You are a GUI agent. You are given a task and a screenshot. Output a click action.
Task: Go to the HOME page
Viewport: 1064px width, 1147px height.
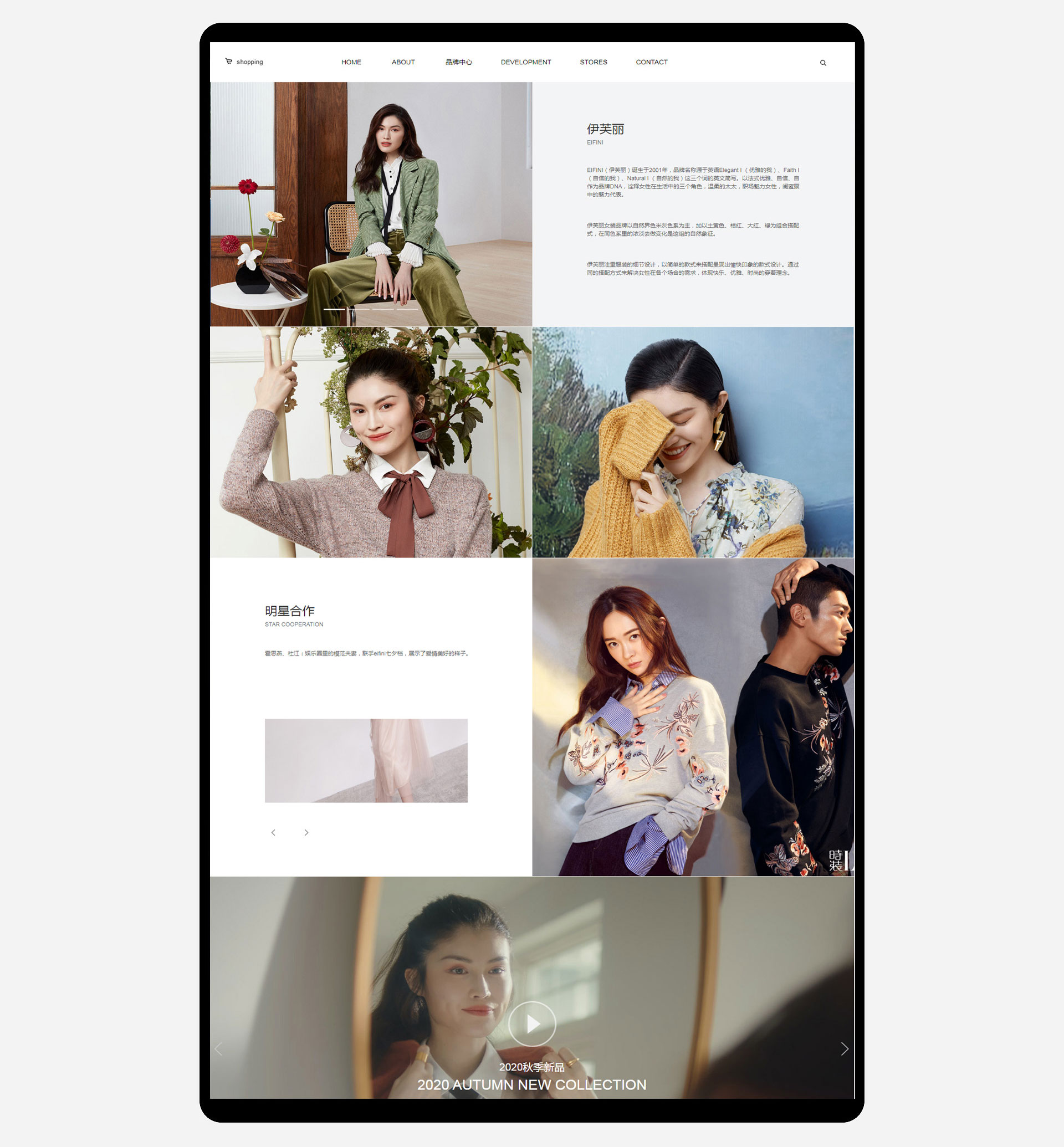351,62
